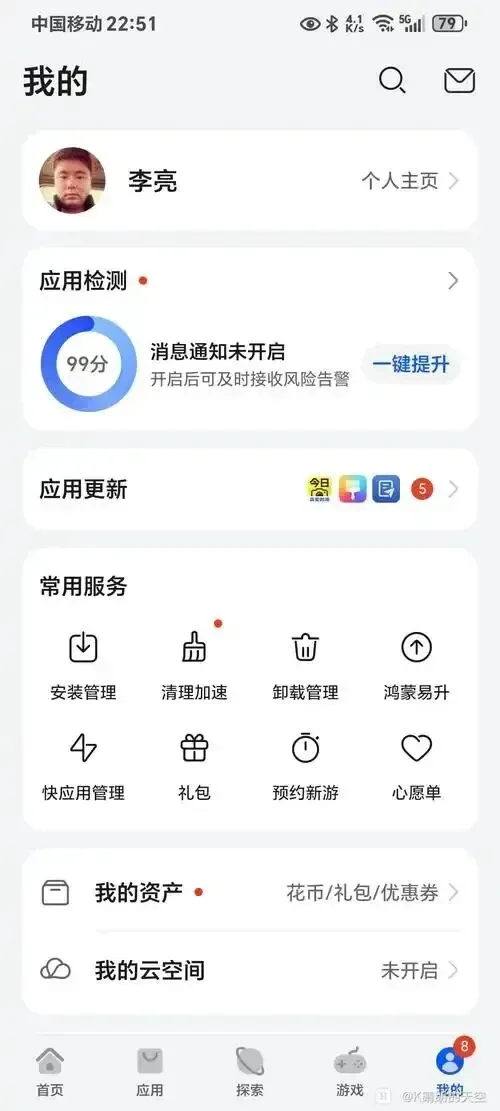
Task: Open 个人主页 for 李亮
Action: (410, 181)
